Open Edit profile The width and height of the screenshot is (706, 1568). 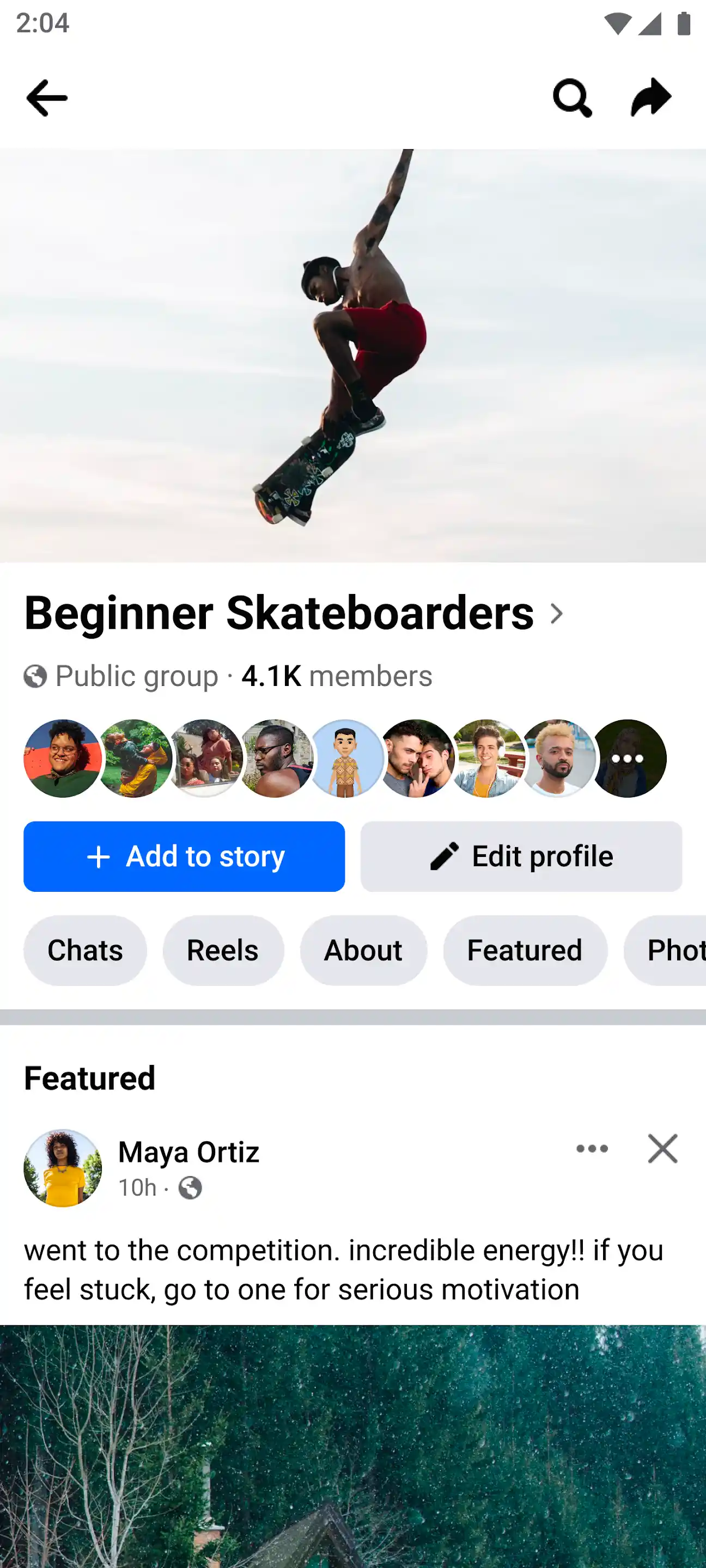(x=521, y=856)
